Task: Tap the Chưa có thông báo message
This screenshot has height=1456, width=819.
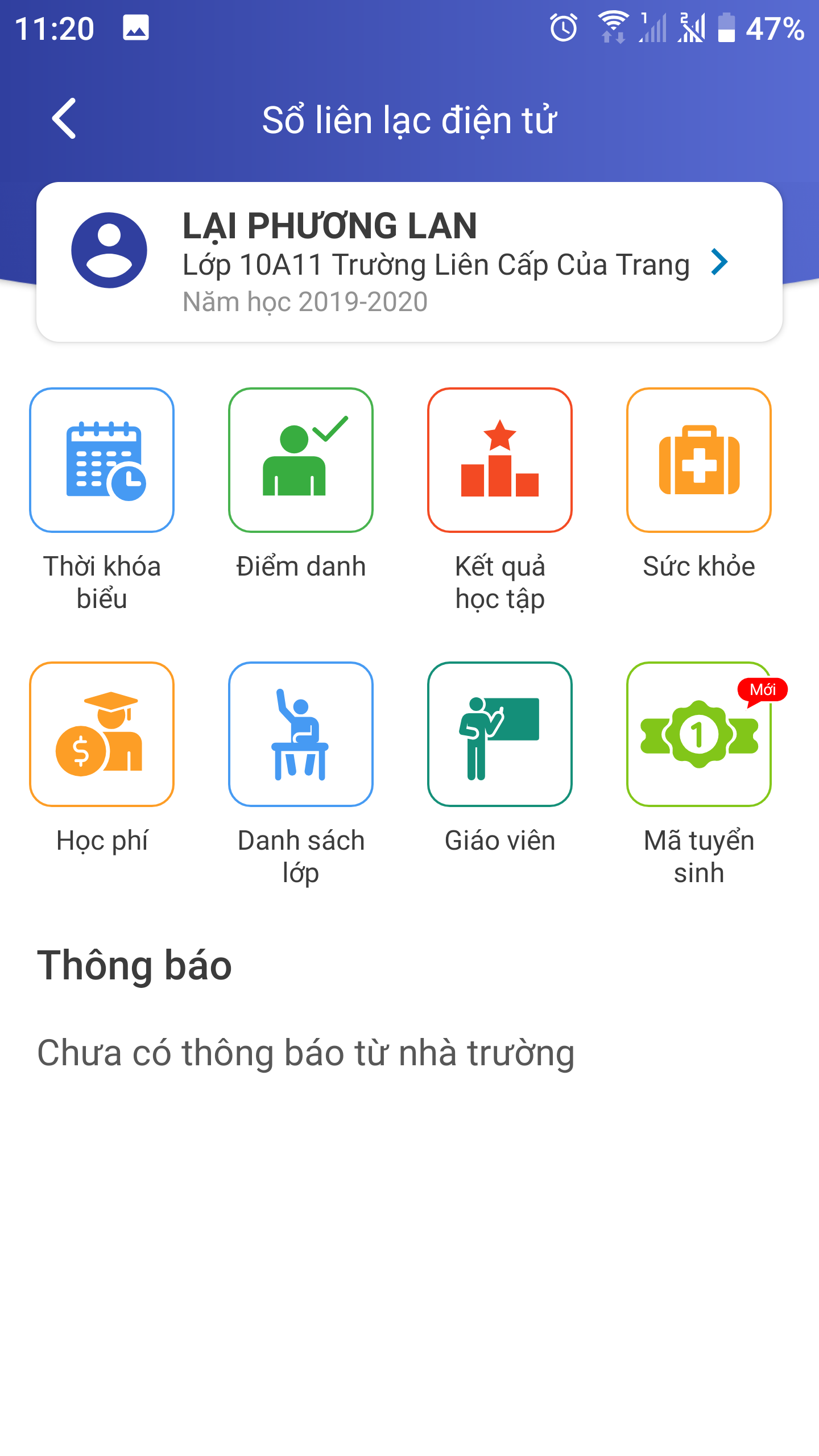Action: 305,1052
